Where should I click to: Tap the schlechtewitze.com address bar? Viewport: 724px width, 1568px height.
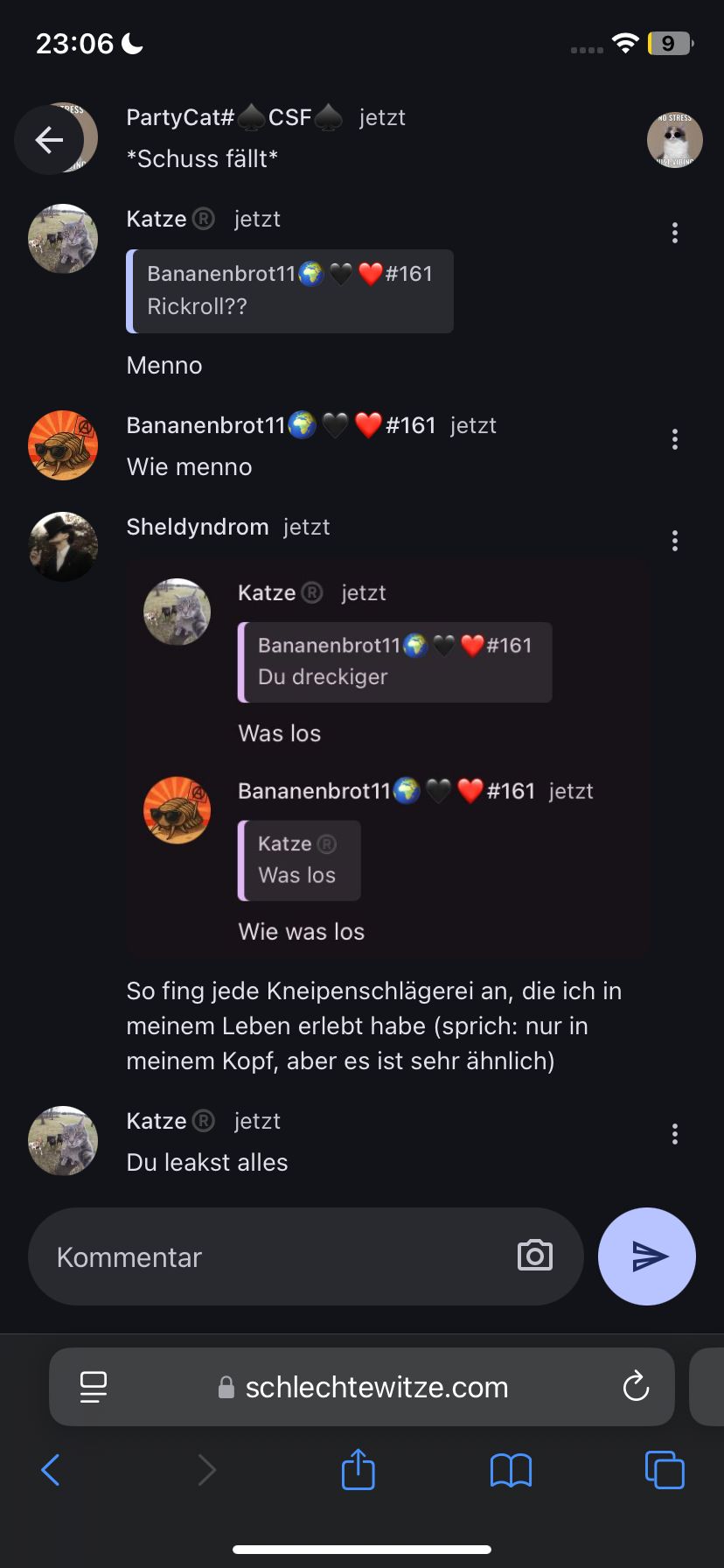tap(376, 1387)
